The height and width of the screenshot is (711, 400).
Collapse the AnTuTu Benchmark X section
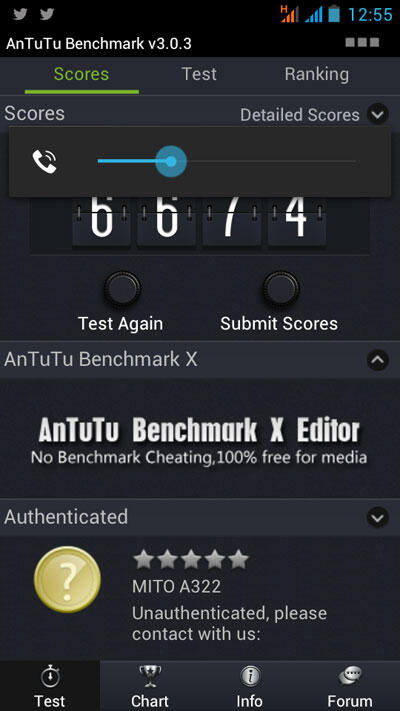(378, 360)
